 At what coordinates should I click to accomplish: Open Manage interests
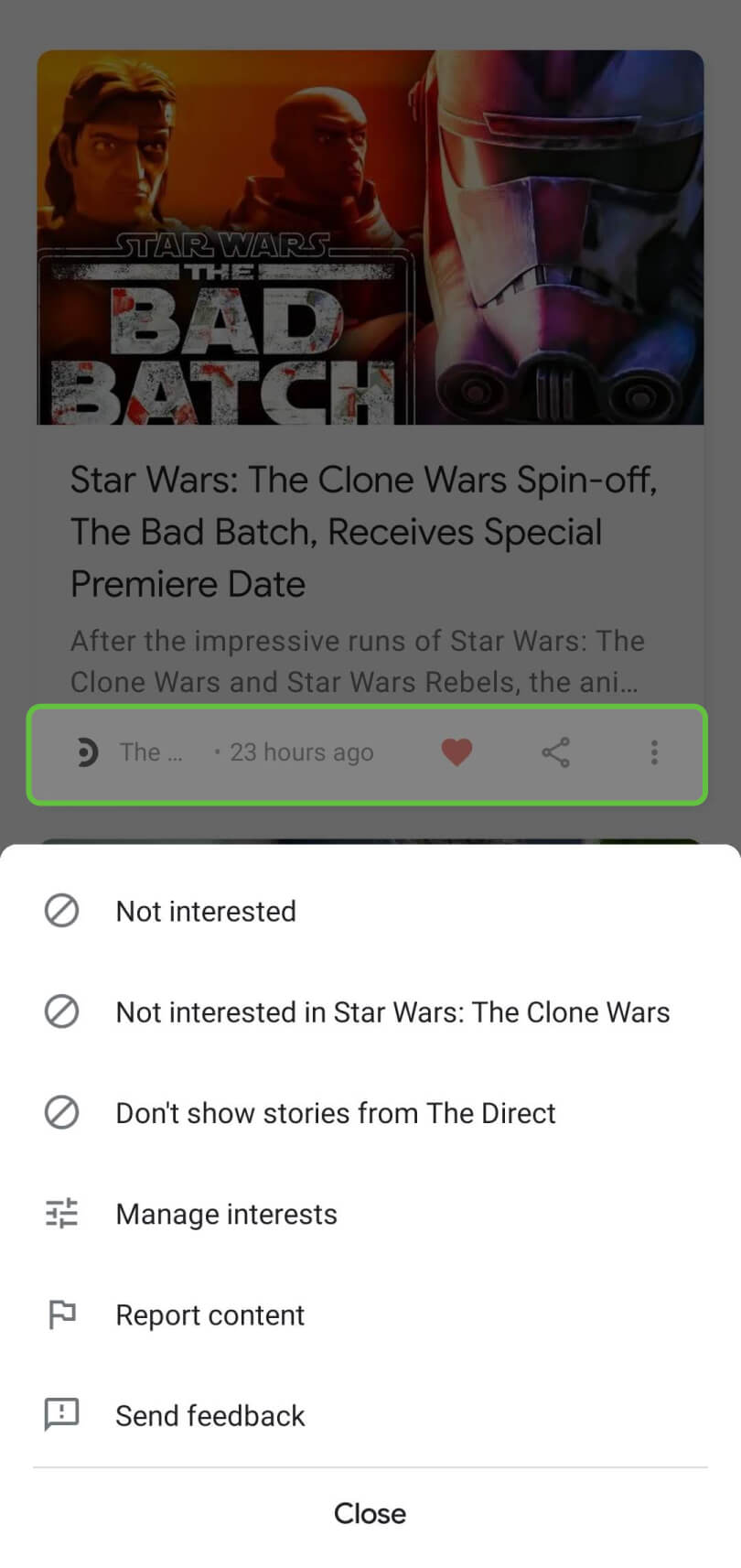tap(226, 1214)
